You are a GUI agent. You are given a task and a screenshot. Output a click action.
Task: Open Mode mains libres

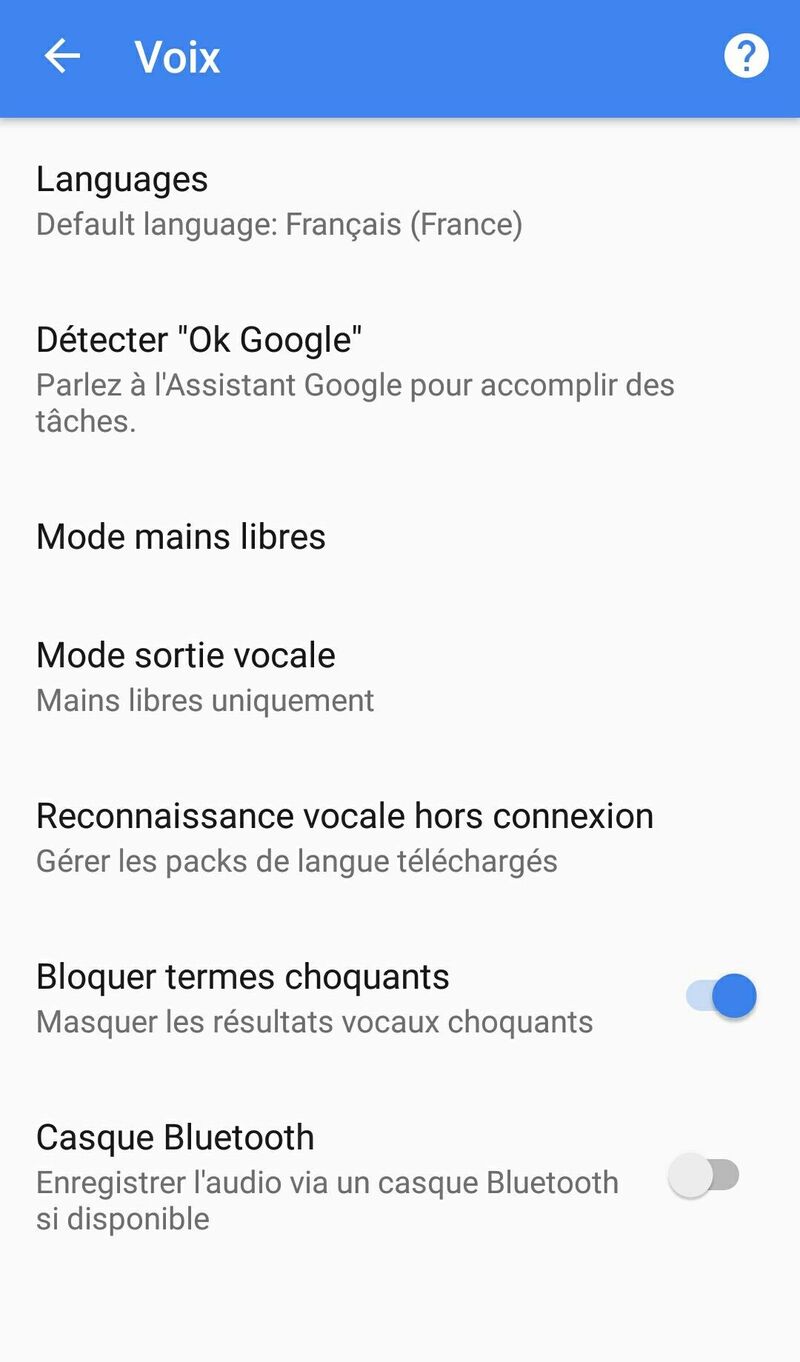coord(182,537)
